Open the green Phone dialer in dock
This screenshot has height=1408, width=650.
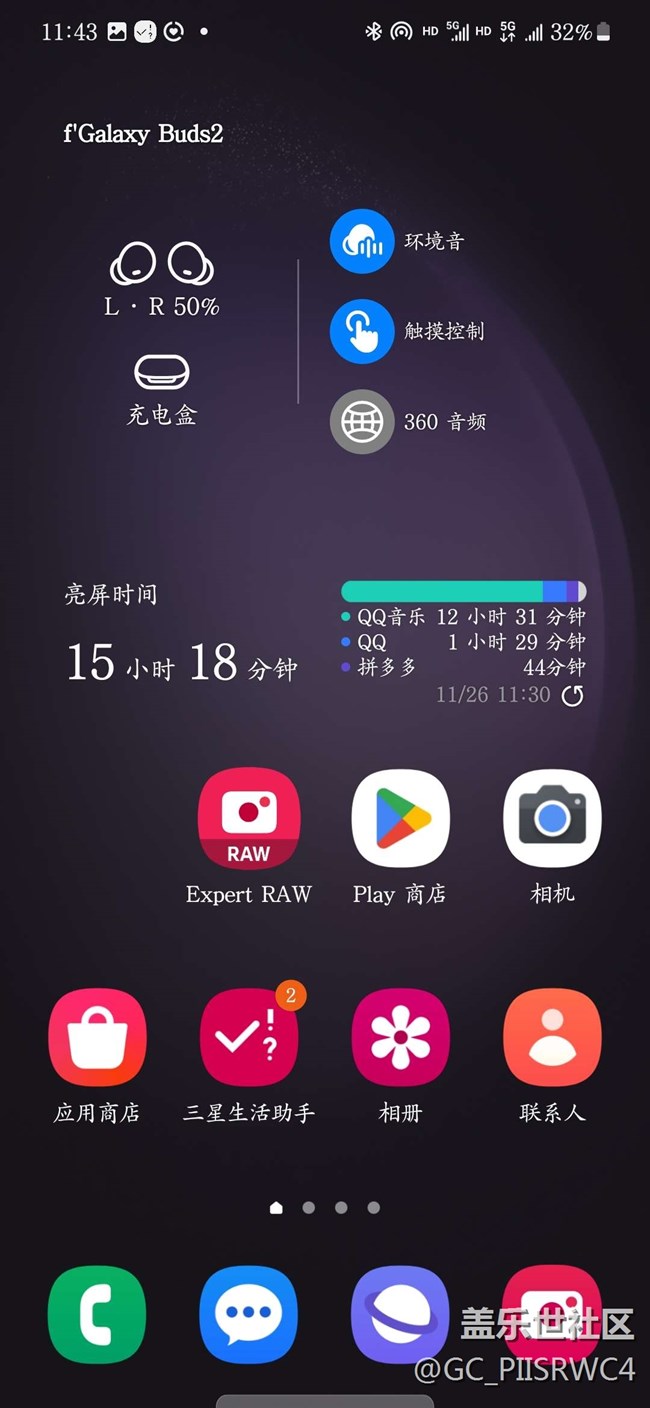pos(97,1314)
